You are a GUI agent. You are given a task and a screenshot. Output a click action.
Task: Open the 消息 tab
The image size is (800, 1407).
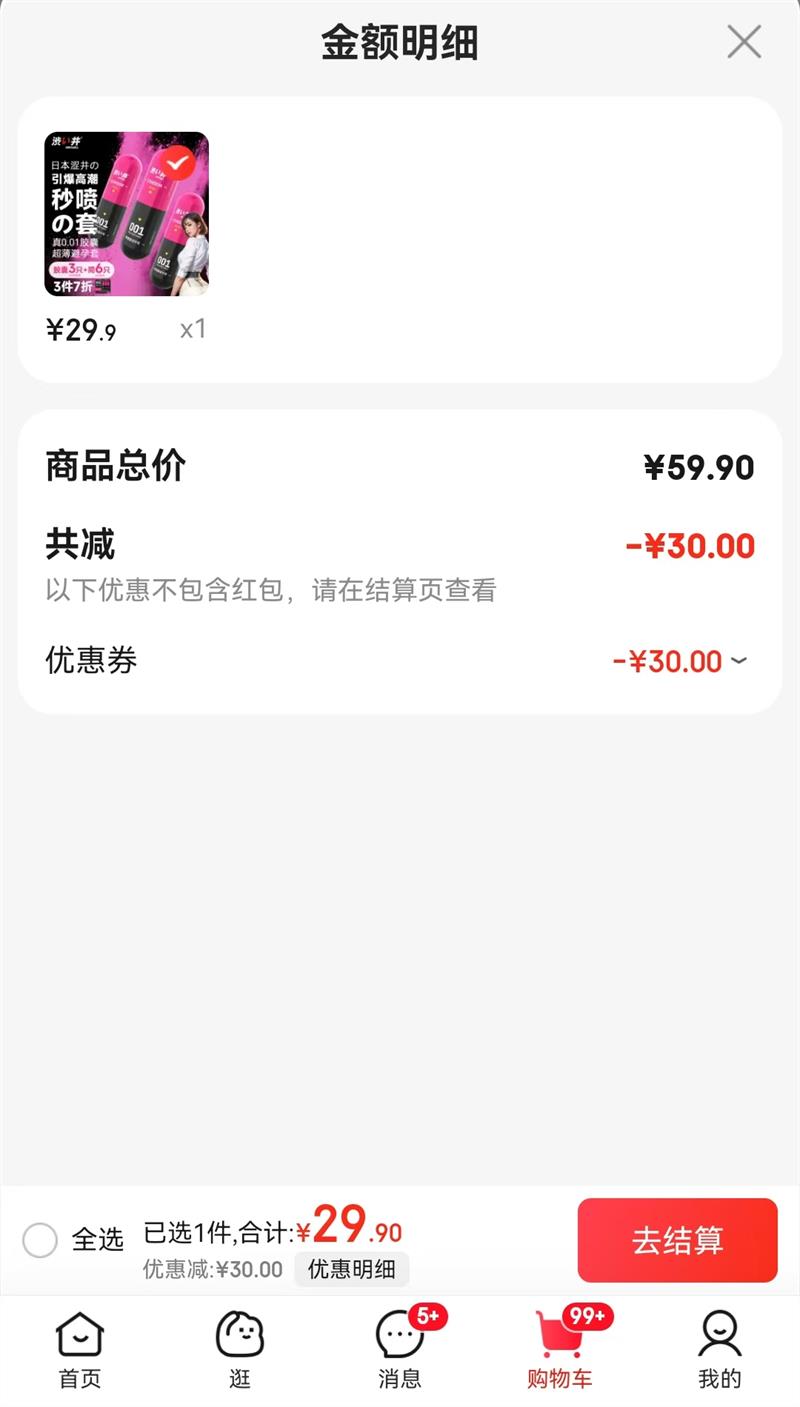click(x=400, y=1349)
